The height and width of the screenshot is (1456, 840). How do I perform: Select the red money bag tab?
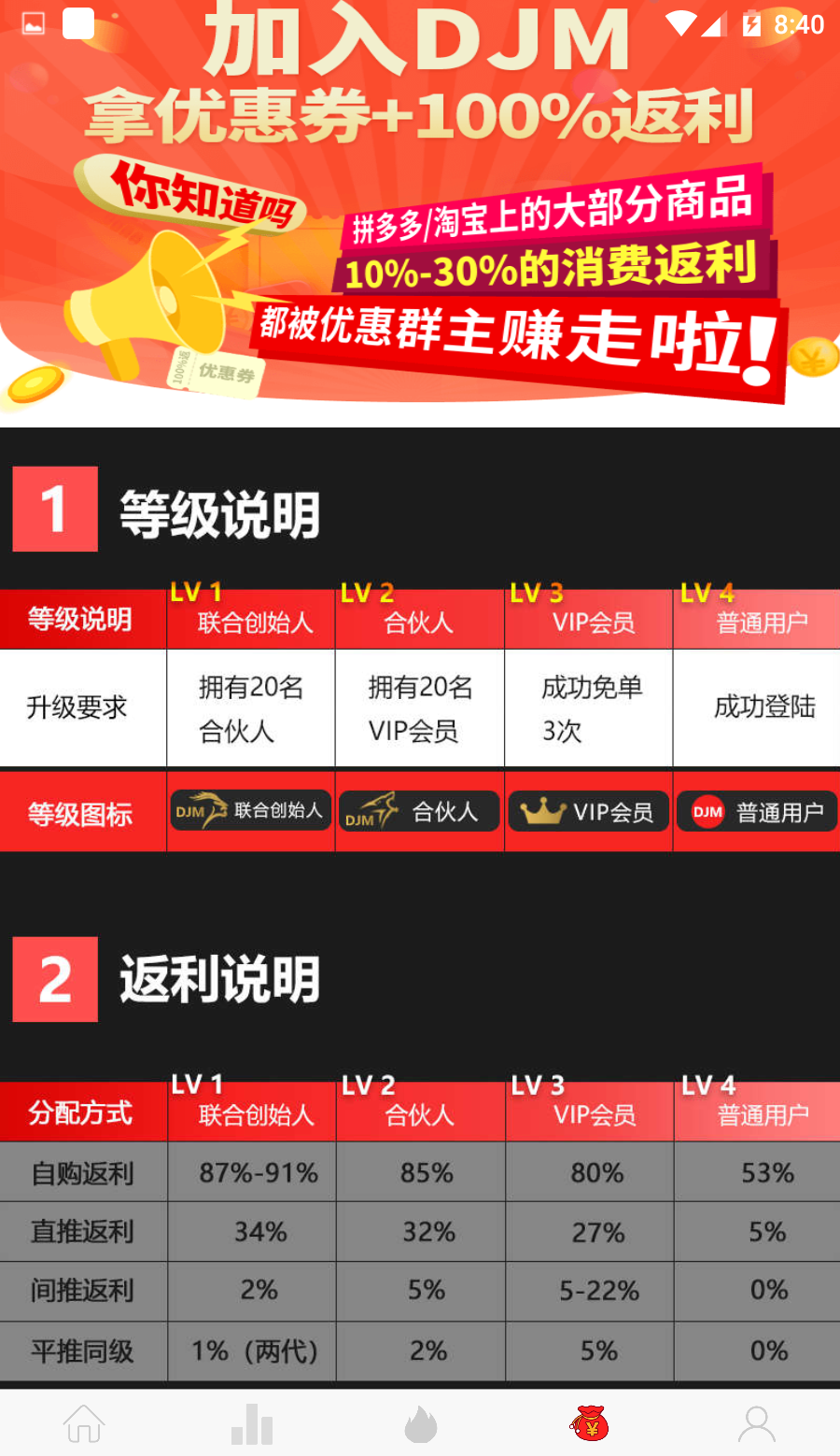coord(589,1424)
